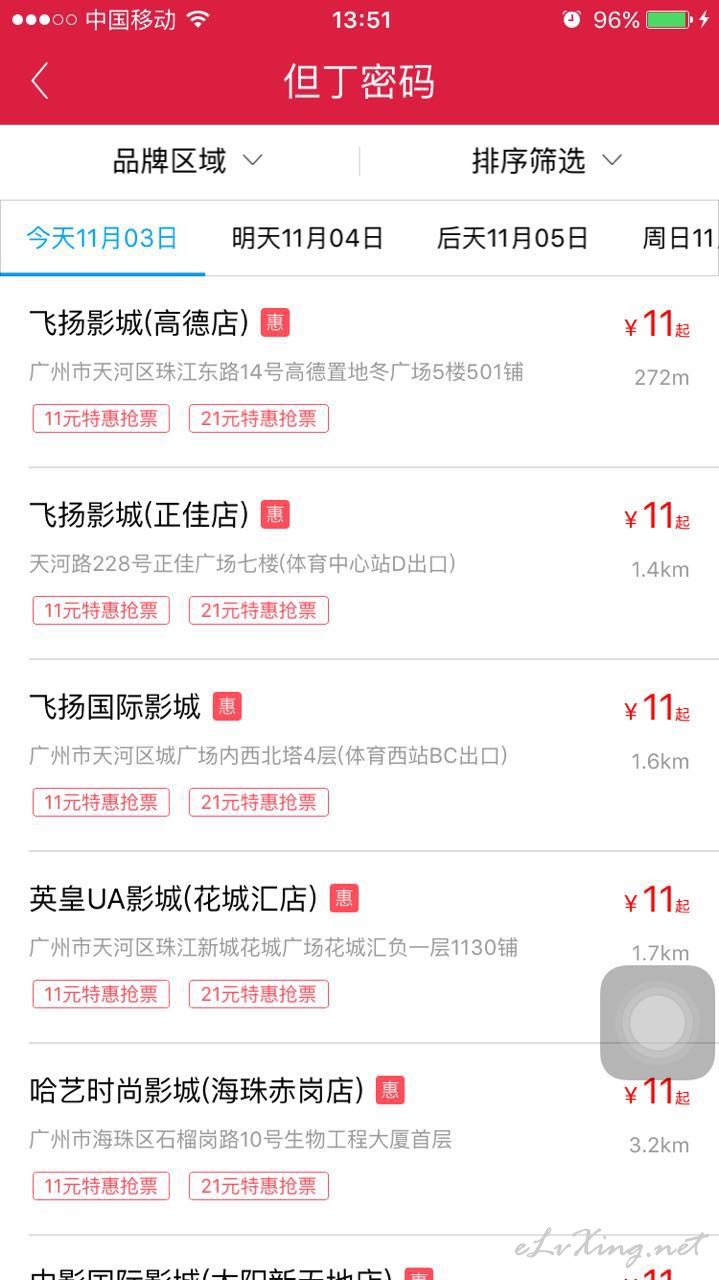Open the 排序筛选 sort dropdown
The image size is (719, 1280).
coord(547,161)
